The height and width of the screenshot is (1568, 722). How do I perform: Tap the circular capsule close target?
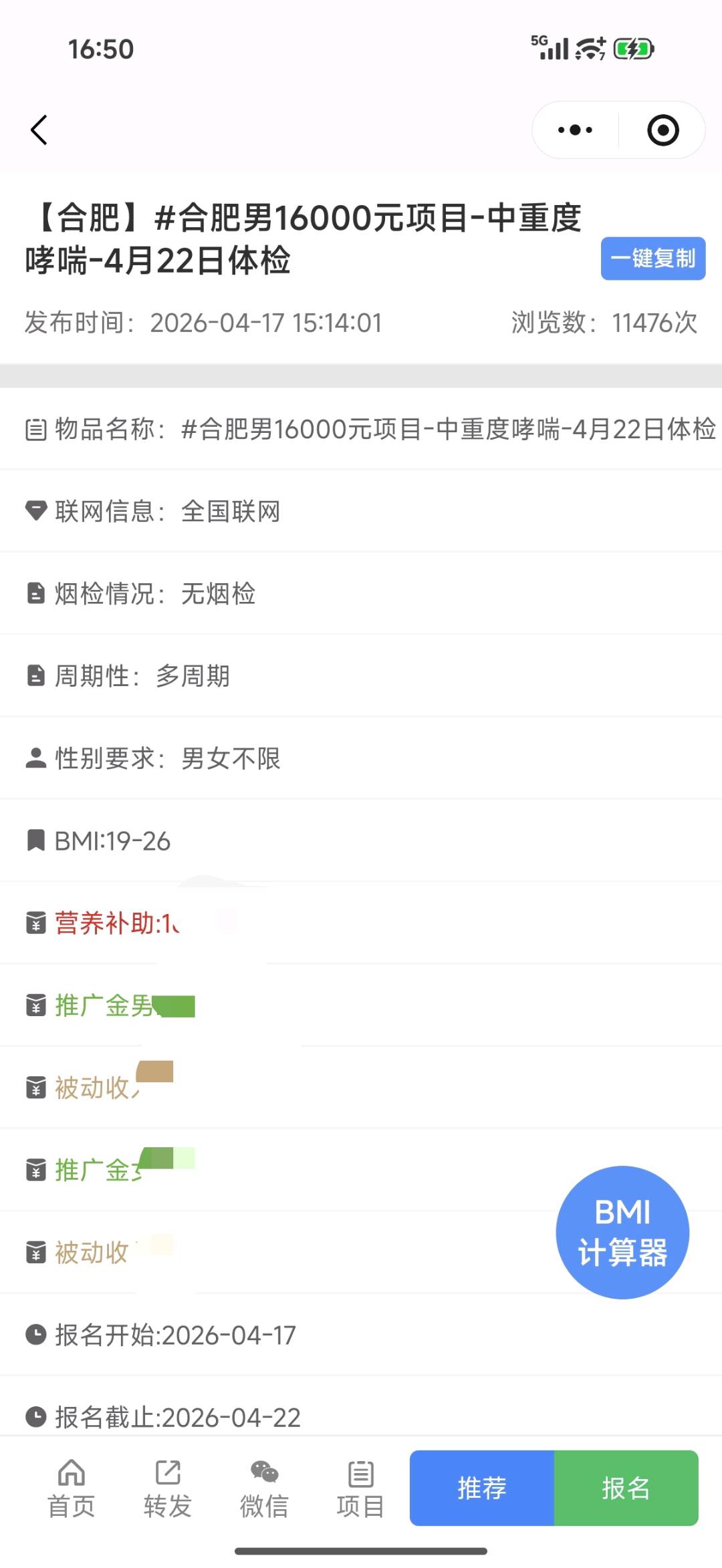click(663, 130)
